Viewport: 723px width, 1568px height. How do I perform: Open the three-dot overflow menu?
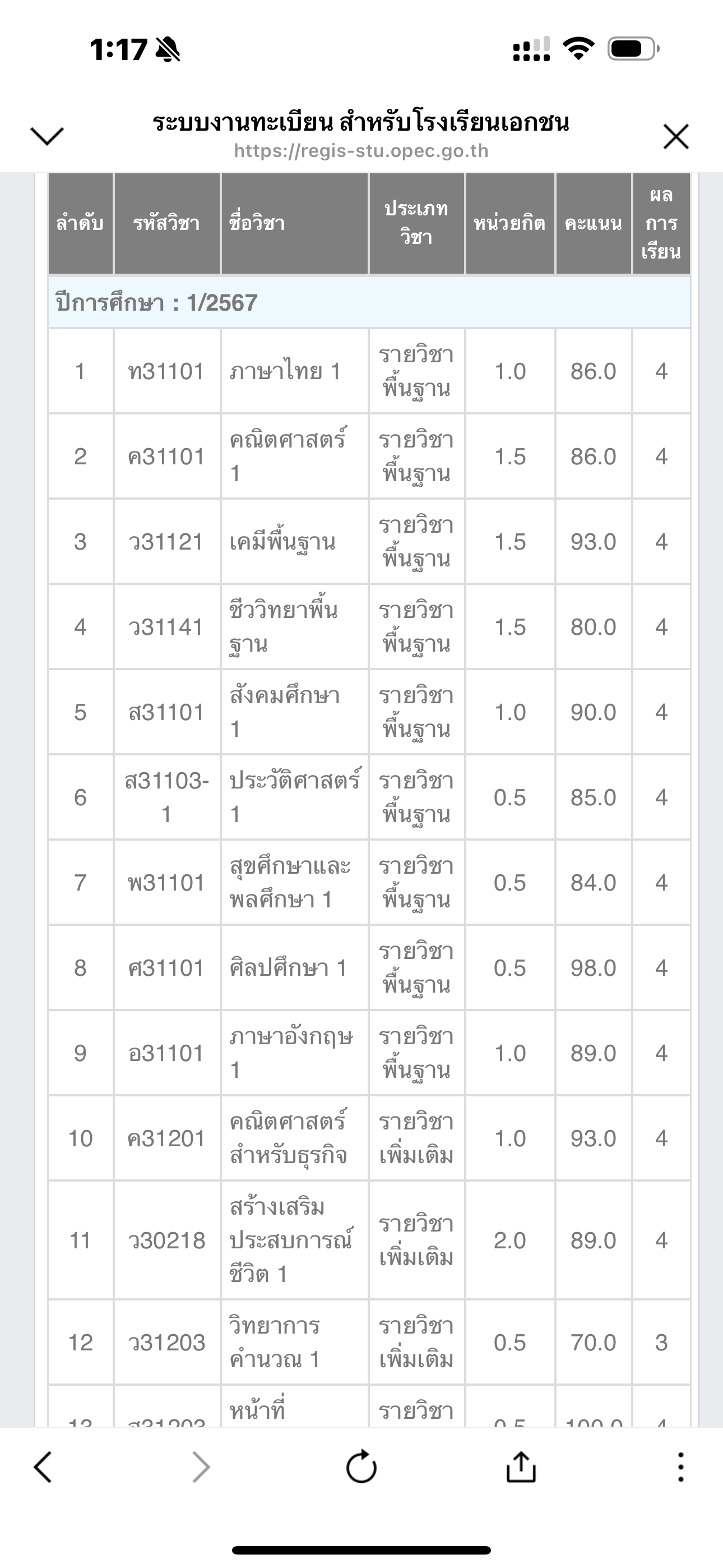click(680, 1467)
